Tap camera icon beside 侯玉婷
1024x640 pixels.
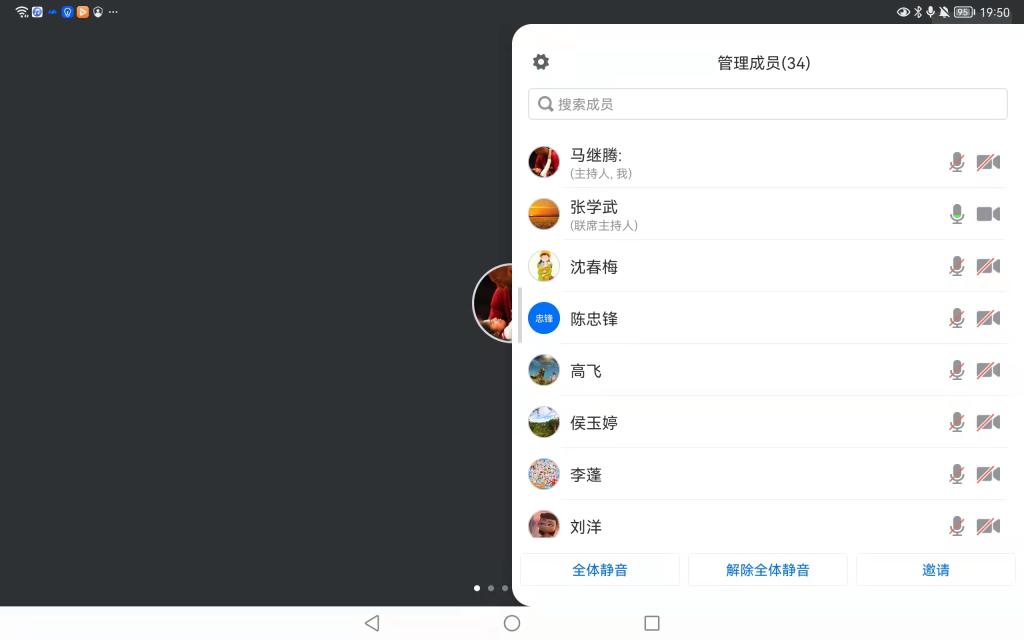point(988,422)
